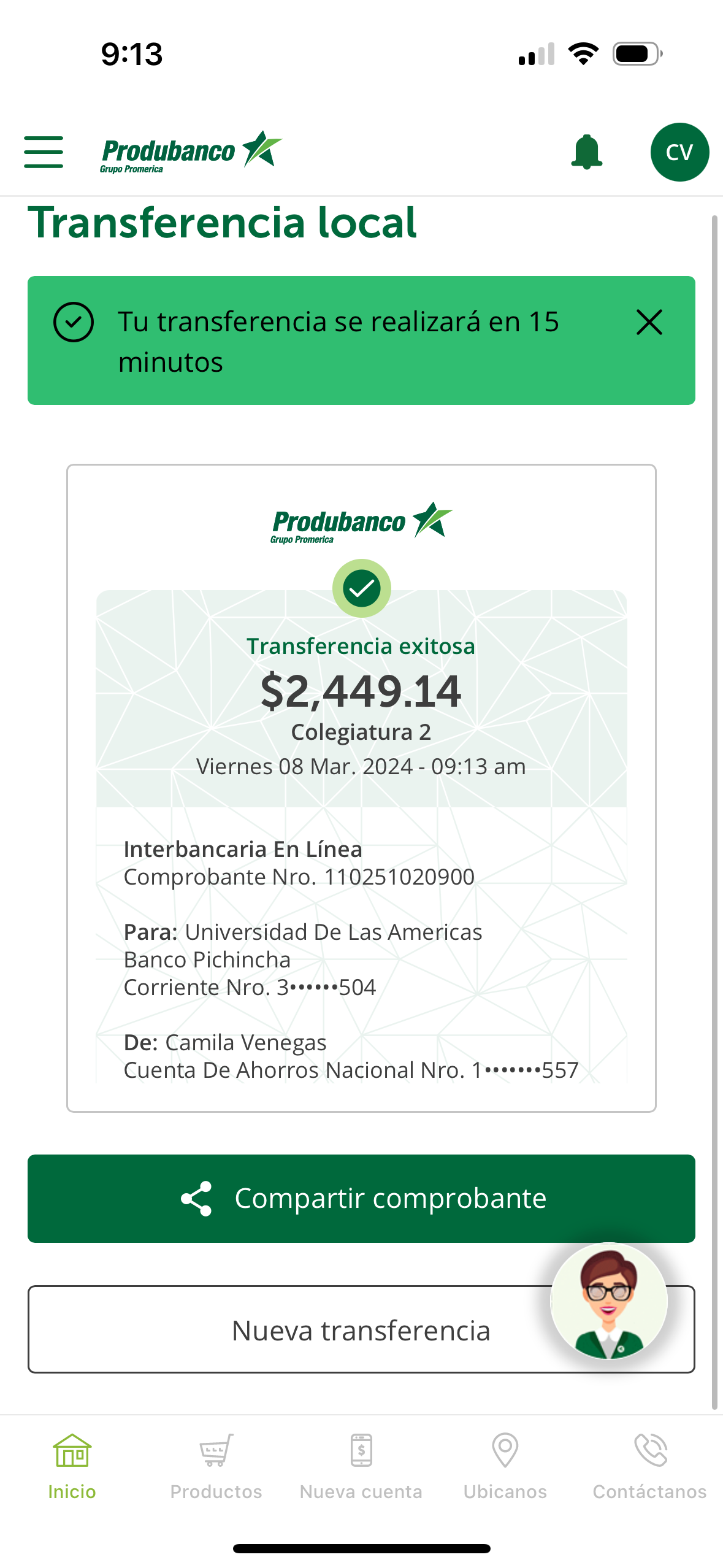Go to the Inicio tab
The width and height of the screenshot is (723, 1568).
point(72,1465)
